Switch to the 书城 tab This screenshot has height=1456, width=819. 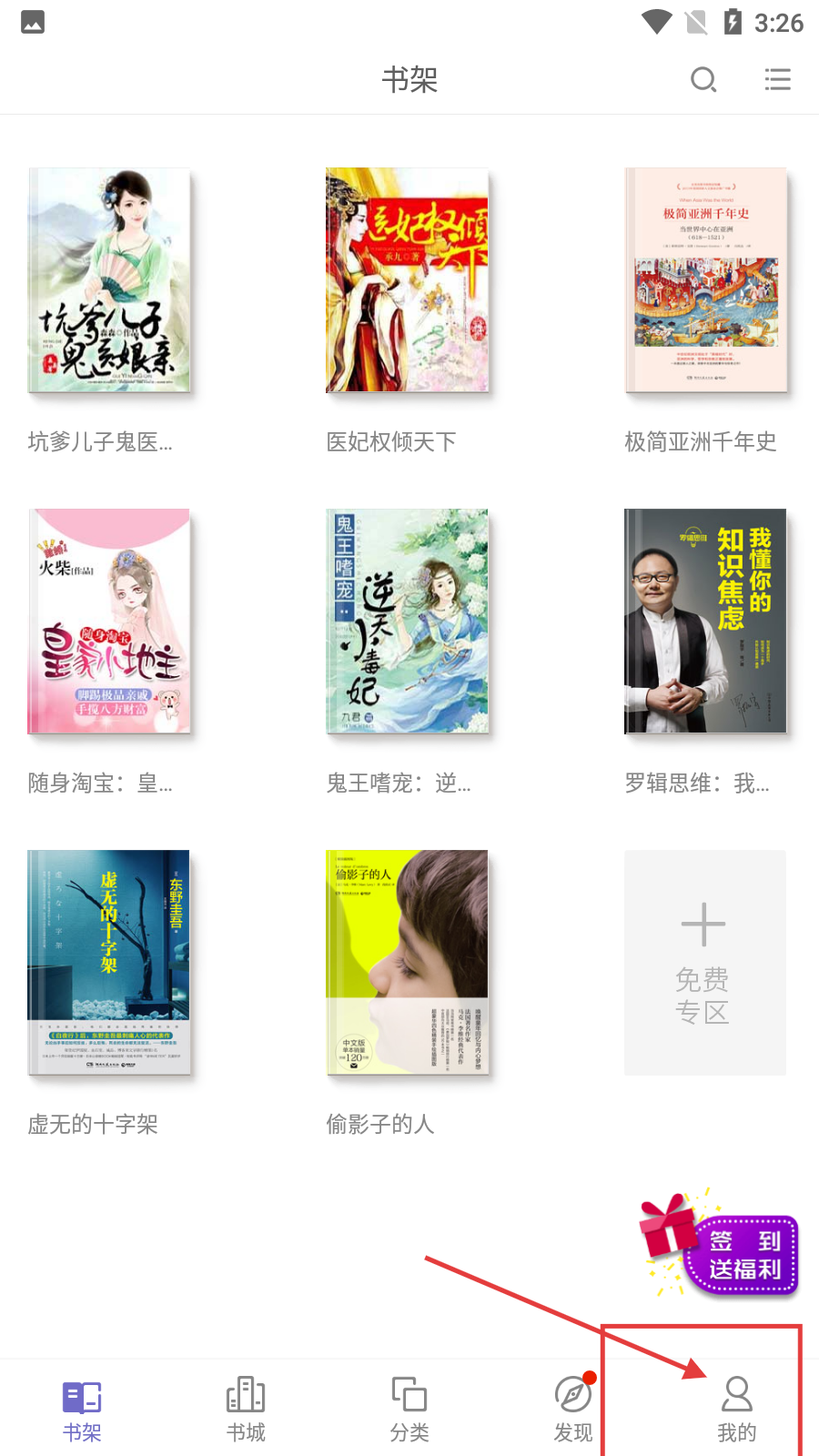pyautogui.click(x=246, y=1409)
